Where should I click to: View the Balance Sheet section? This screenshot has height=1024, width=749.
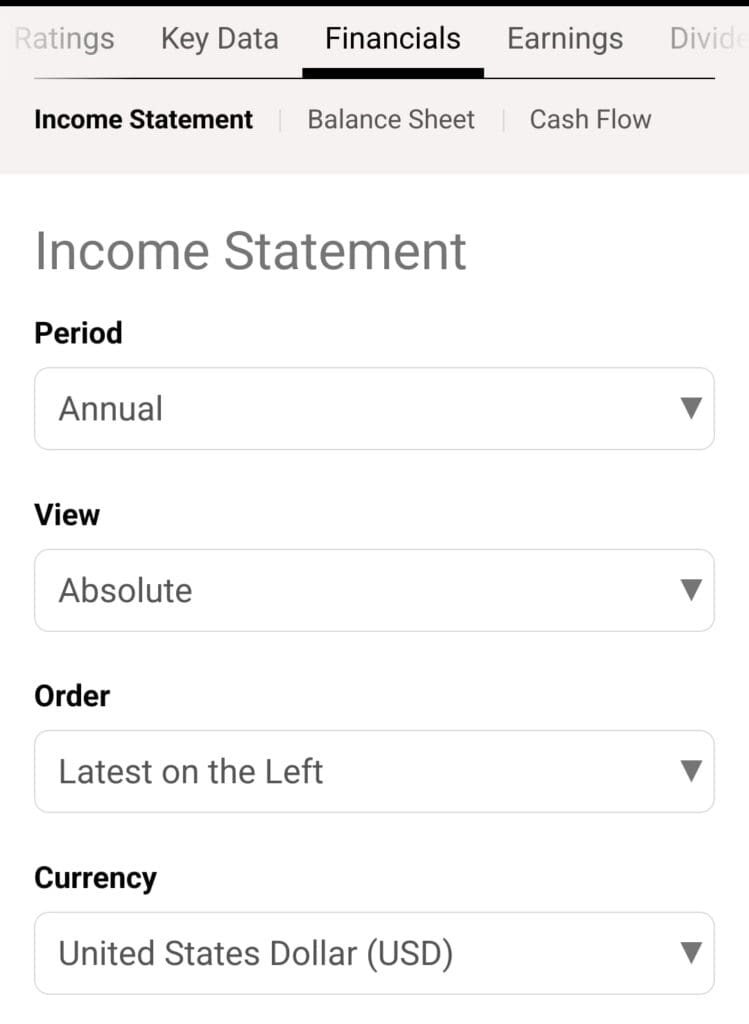click(391, 119)
